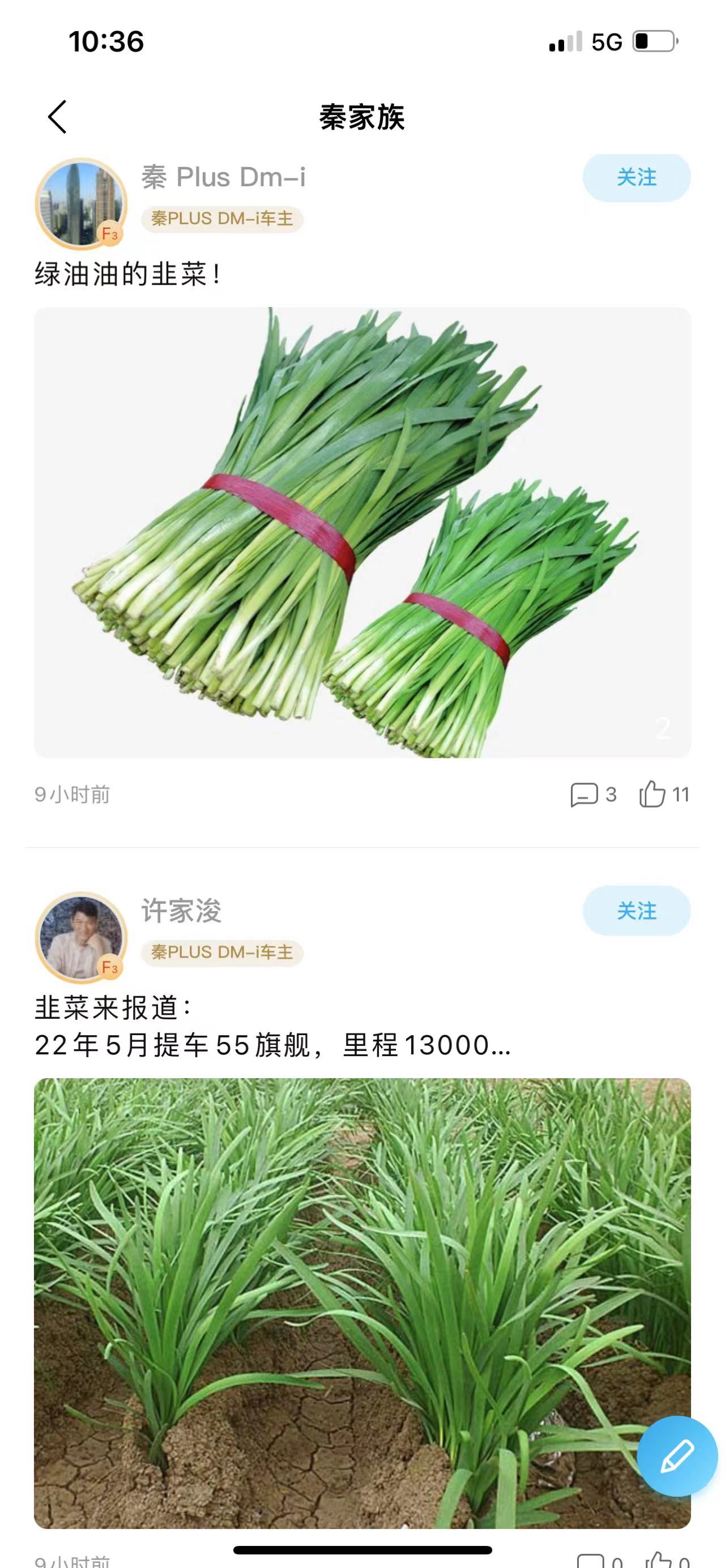Follow user 许家浚

coord(636,911)
